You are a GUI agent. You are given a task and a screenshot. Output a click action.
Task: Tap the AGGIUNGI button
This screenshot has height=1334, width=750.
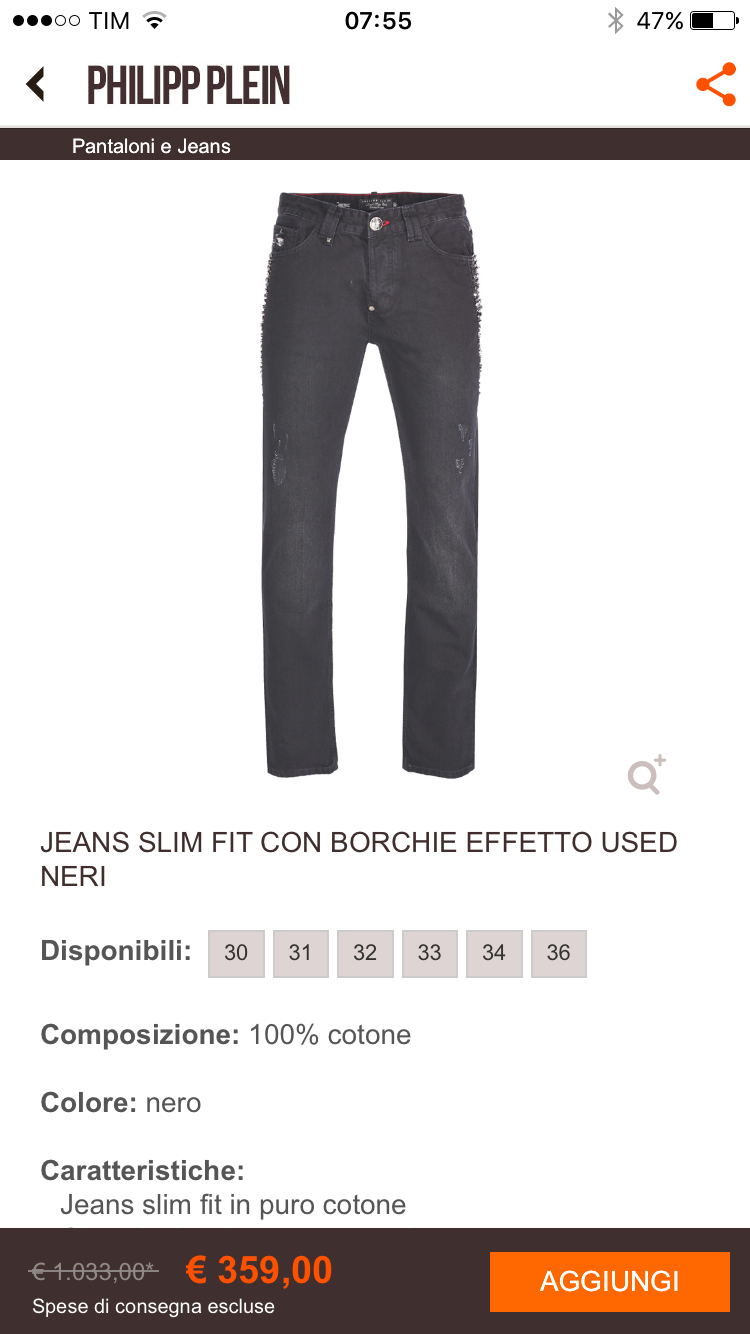coord(609,1281)
